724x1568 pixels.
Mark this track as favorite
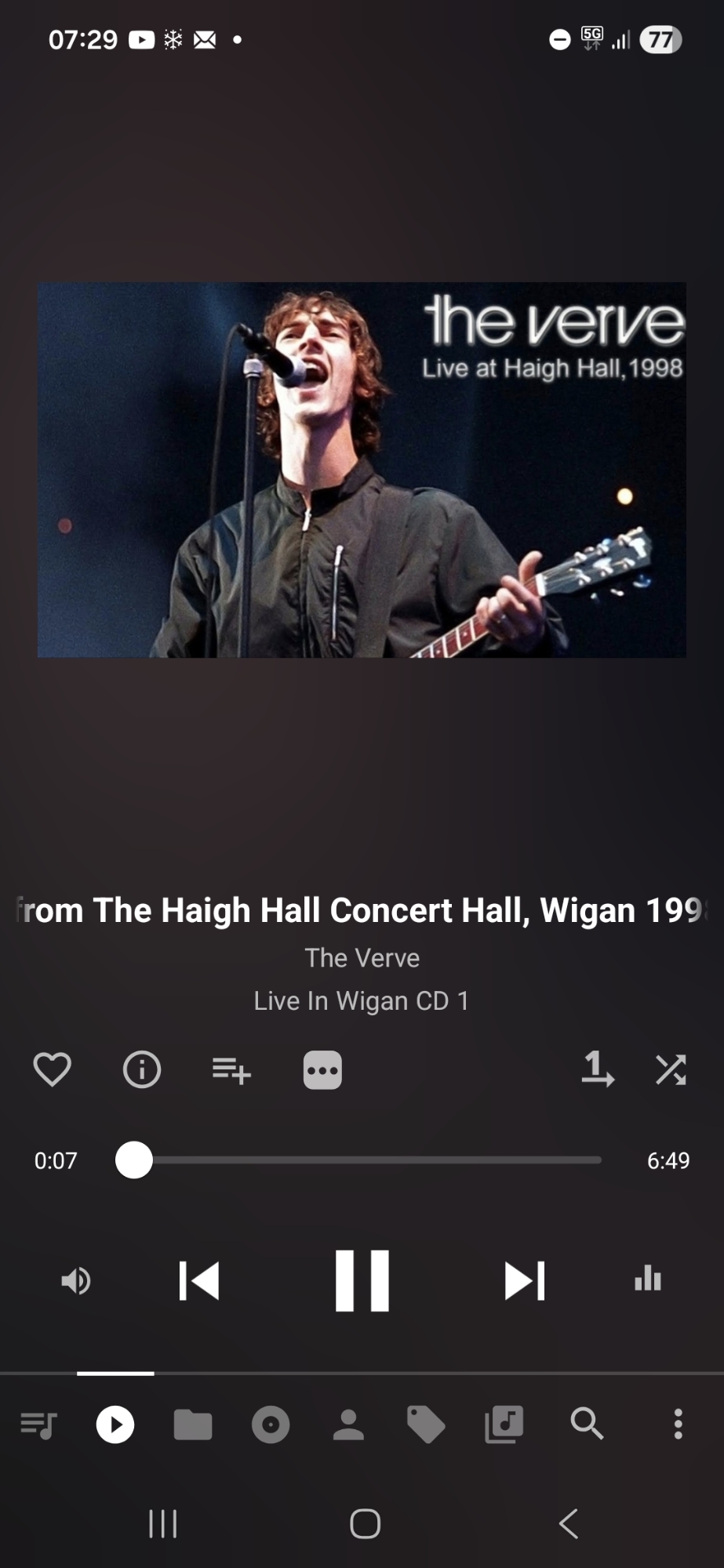coord(53,1069)
